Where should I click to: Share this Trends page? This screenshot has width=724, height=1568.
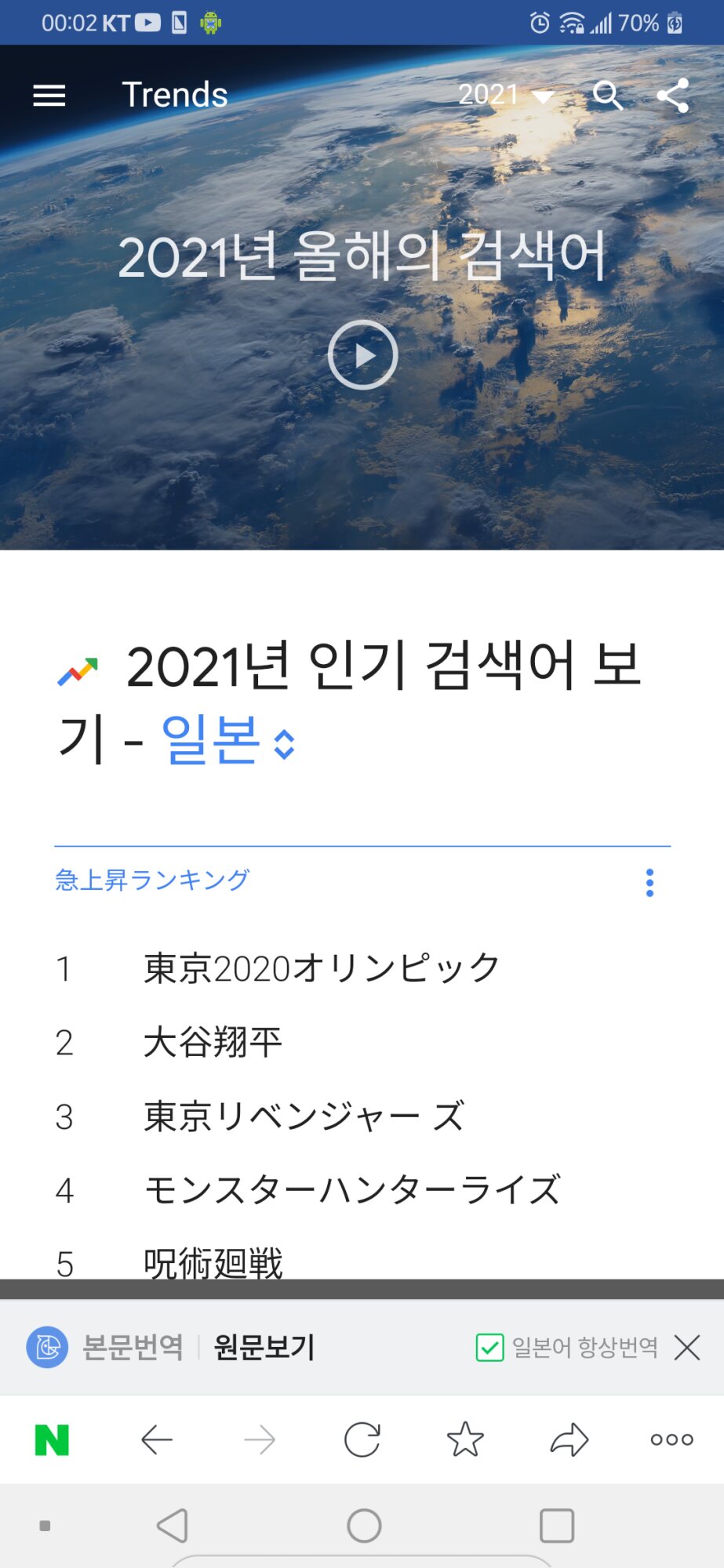tap(672, 96)
